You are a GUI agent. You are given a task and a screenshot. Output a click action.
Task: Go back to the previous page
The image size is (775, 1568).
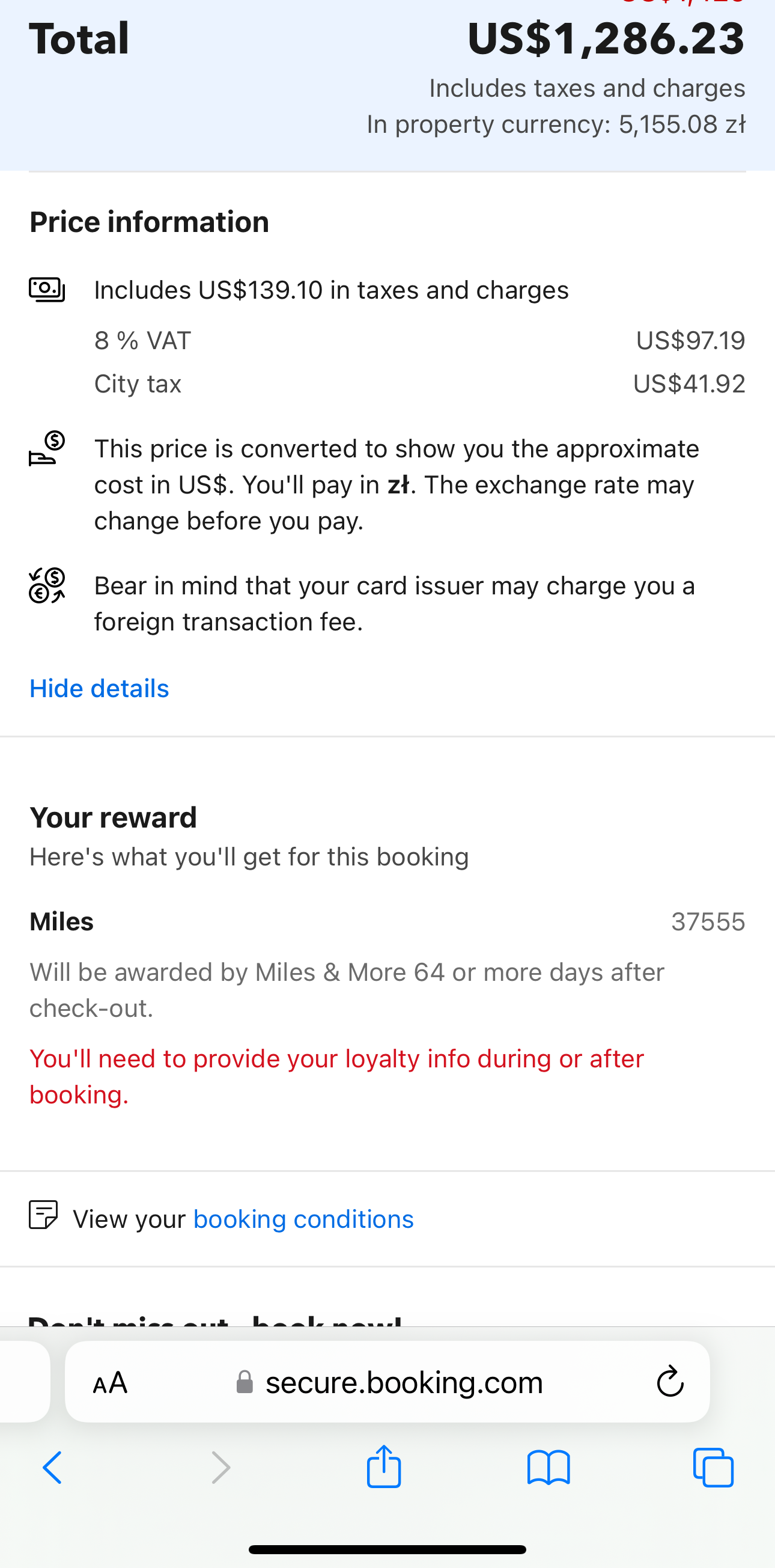[52, 1468]
